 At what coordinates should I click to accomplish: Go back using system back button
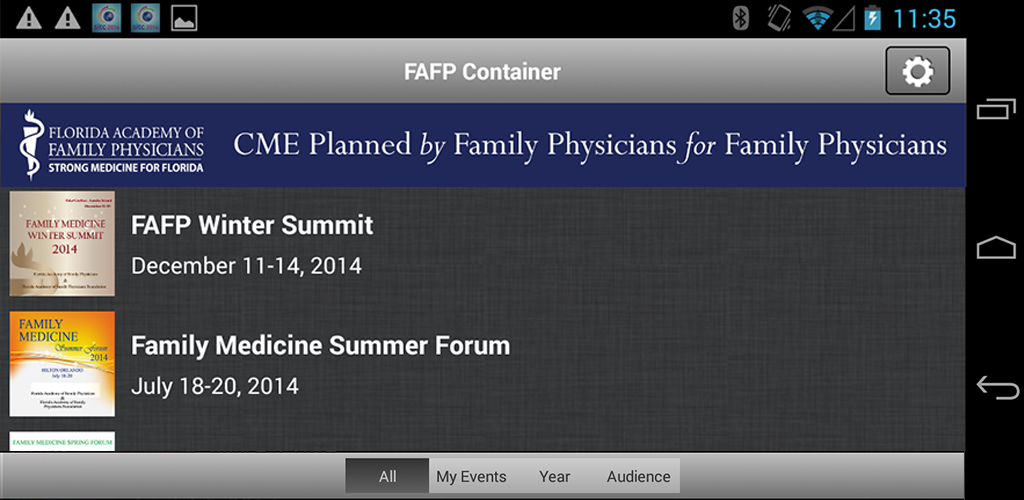pyautogui.click(x=996, y=387)
